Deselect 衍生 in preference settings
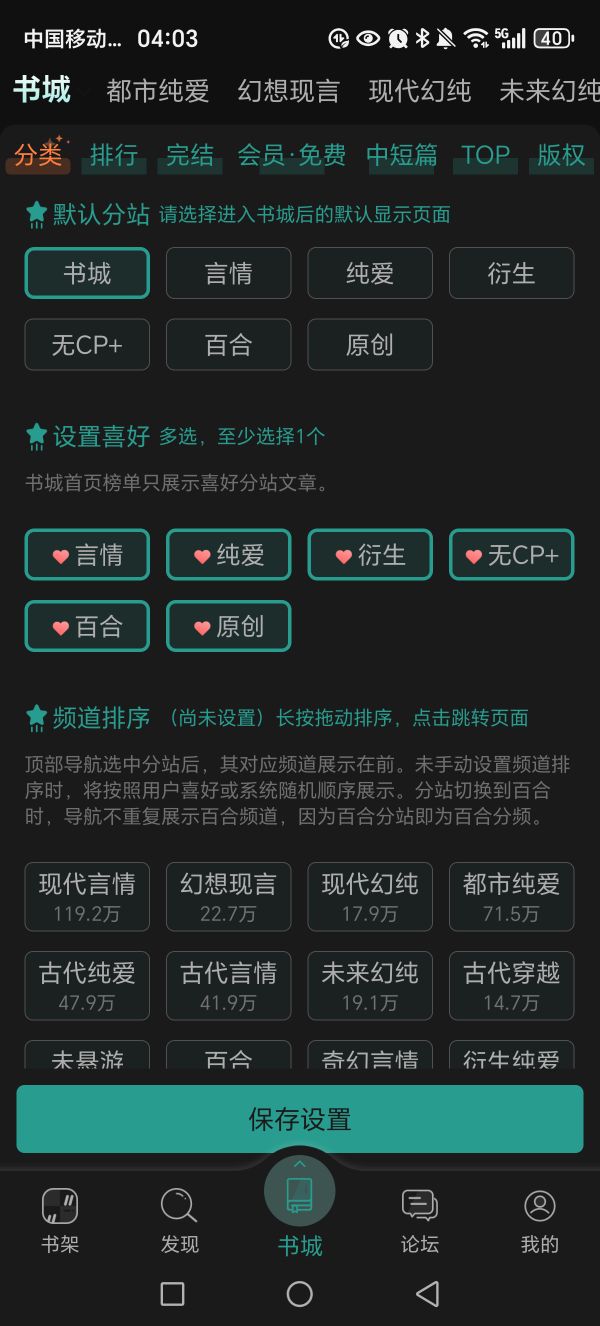 click(x=369, y=555)
